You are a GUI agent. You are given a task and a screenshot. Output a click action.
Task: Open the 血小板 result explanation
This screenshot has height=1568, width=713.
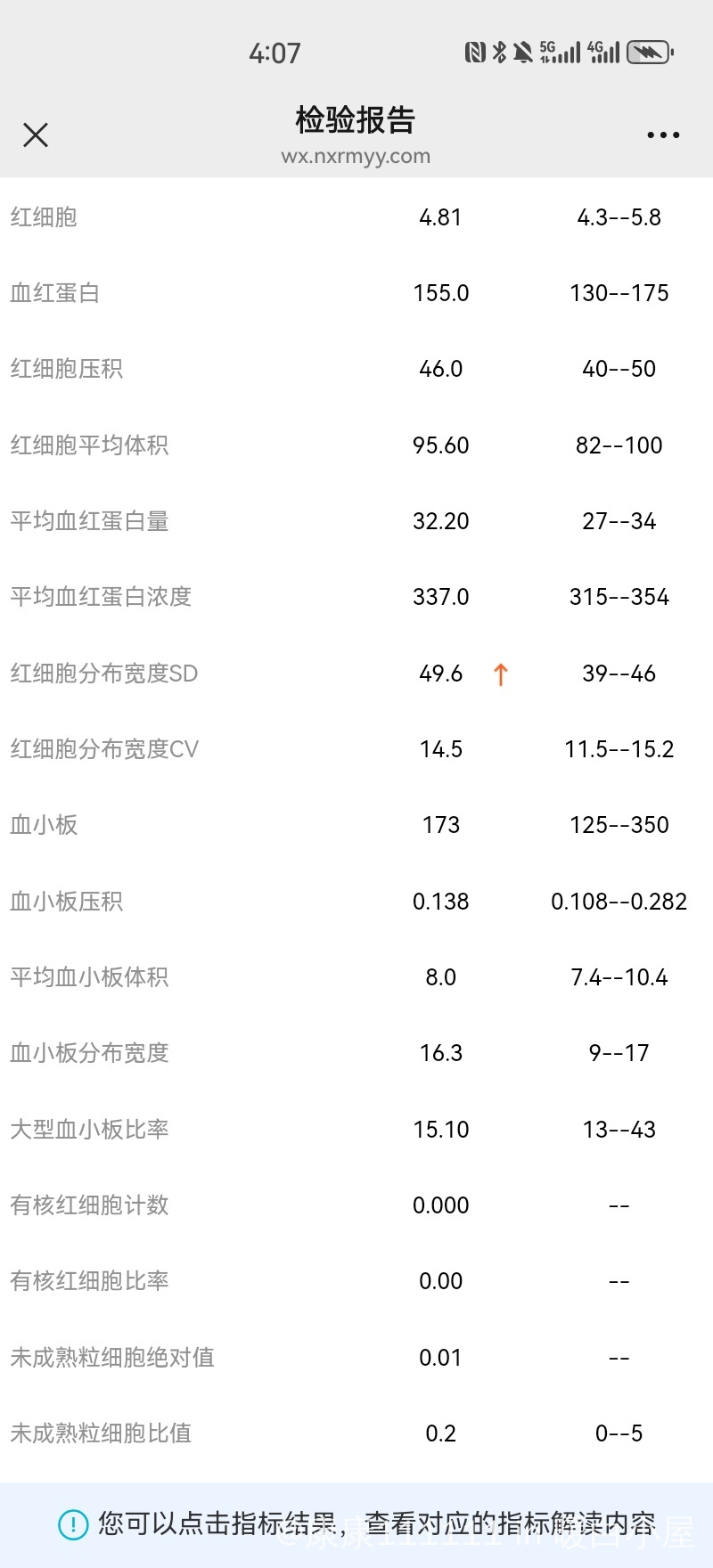click(440, 825)
